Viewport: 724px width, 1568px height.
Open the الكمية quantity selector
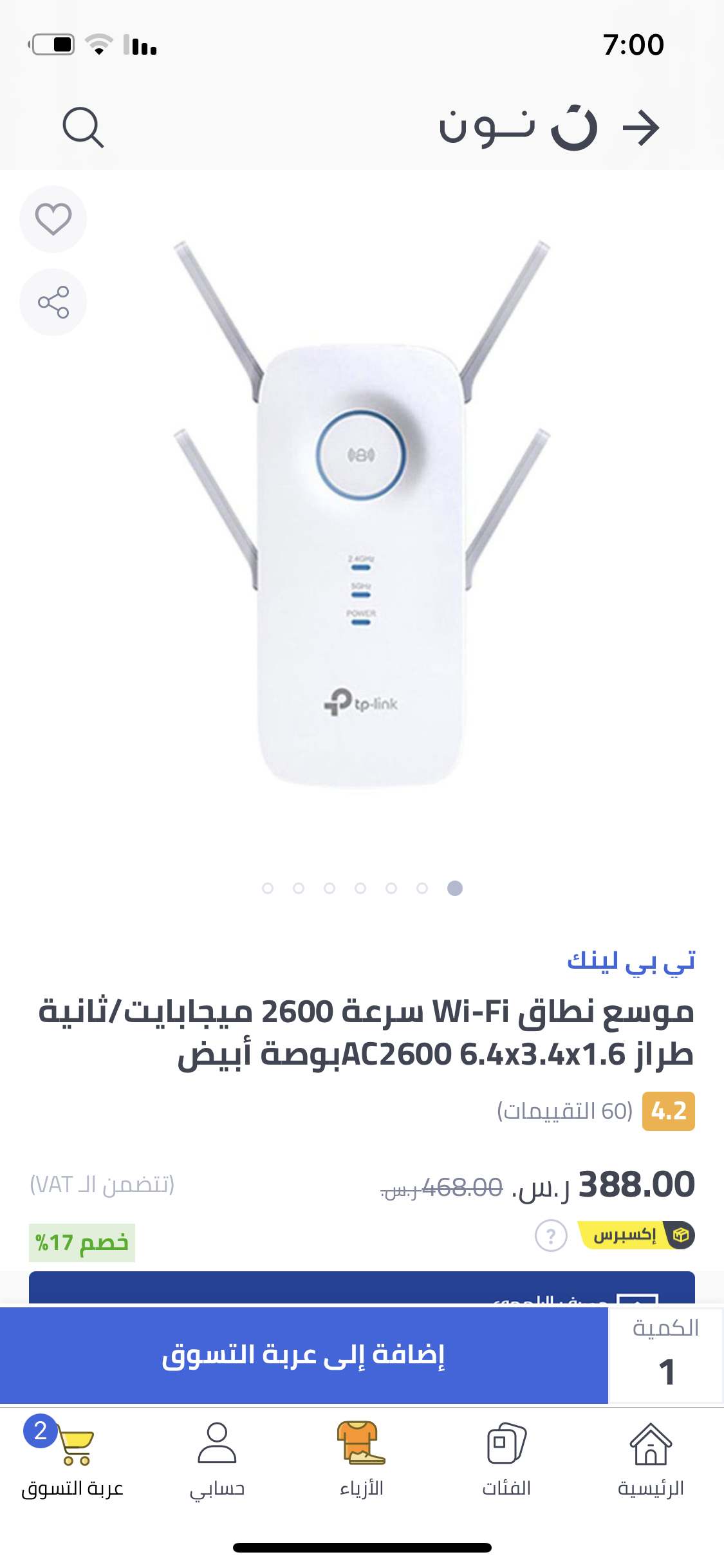pos(665,1355)
